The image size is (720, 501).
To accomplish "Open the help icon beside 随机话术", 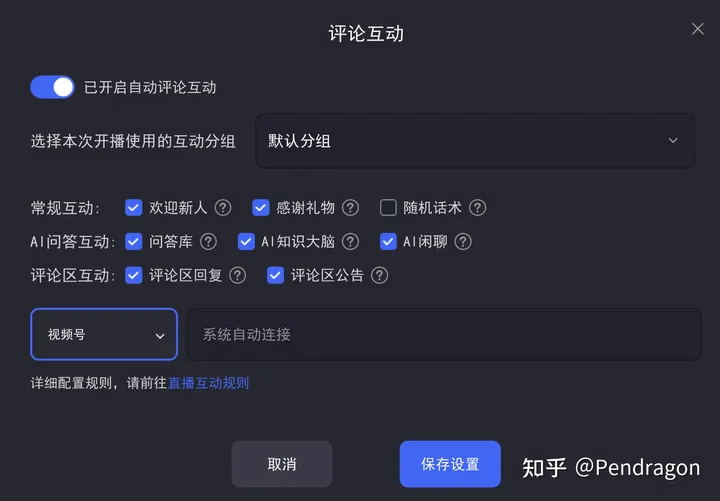I will [x=478, y=208].
